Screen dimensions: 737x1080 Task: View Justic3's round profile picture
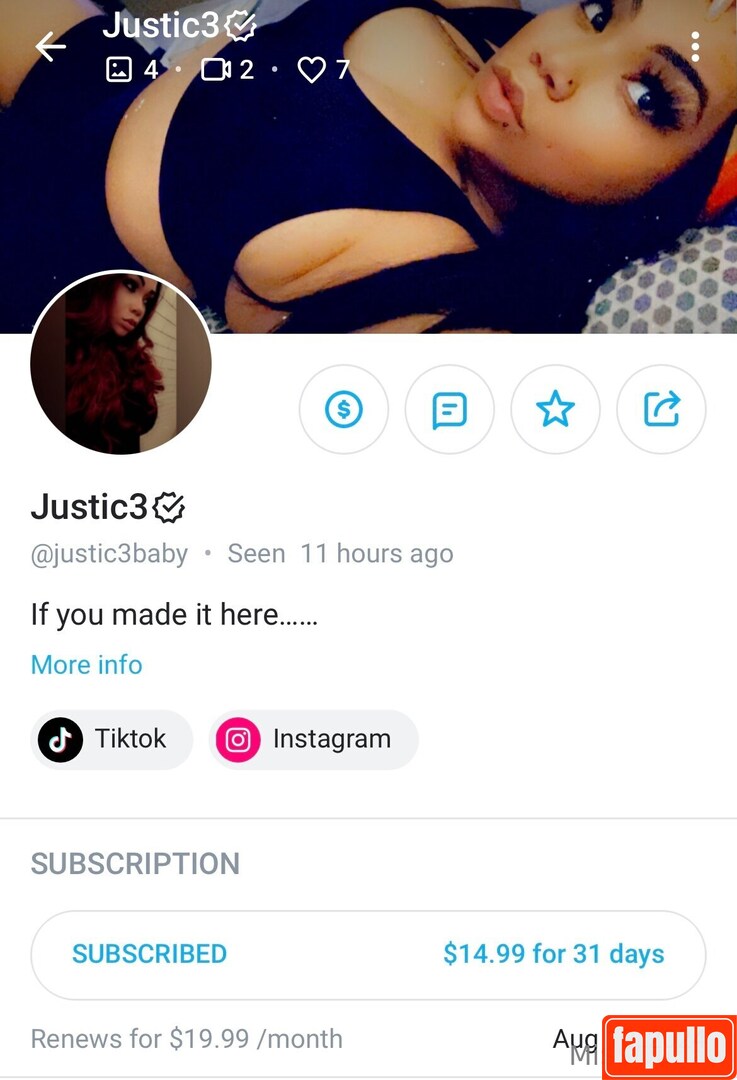coord(121,364)
